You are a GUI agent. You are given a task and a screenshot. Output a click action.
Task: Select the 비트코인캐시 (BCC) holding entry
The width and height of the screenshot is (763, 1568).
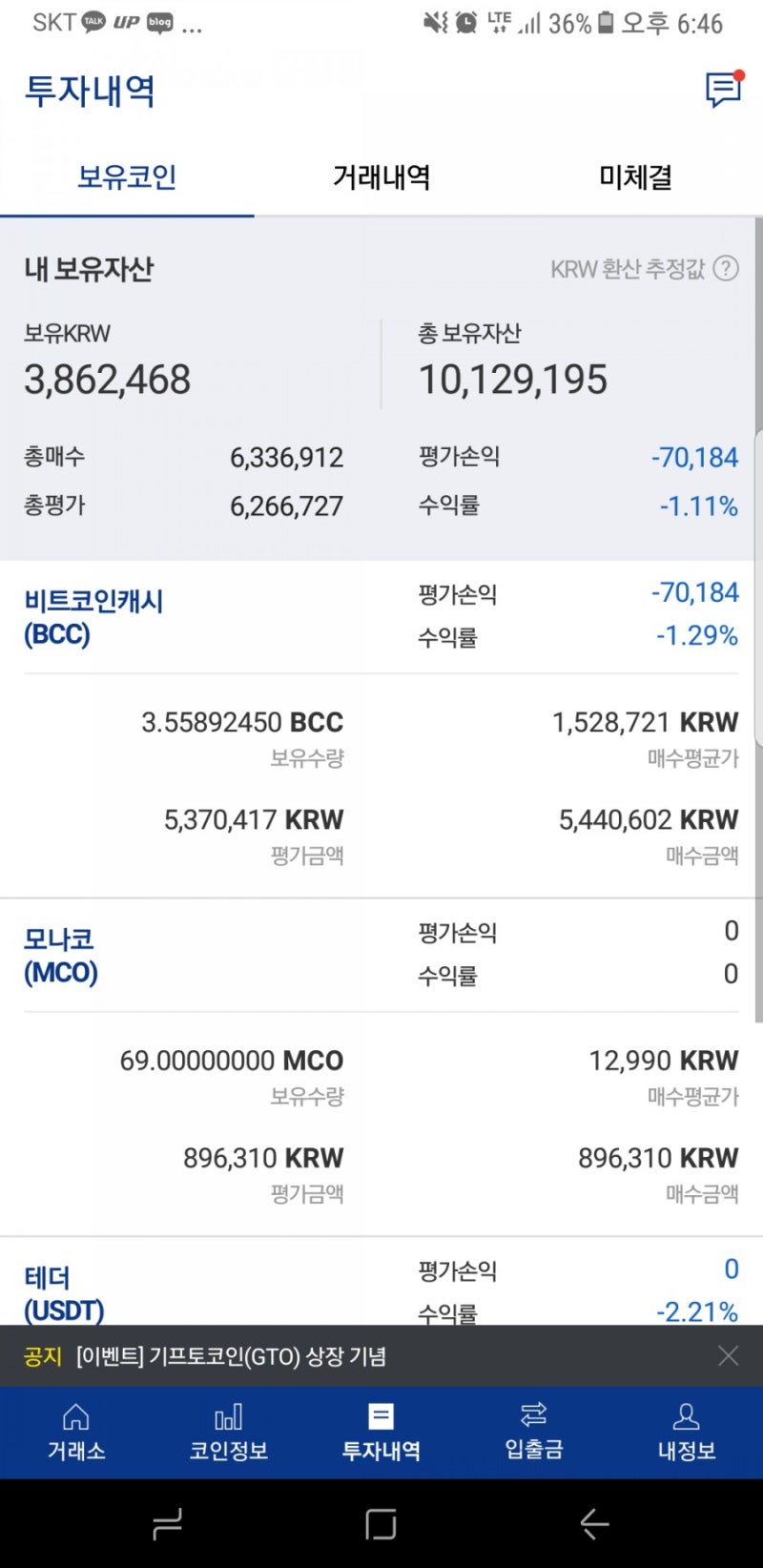pyautogui.click(x=93, y=615)
